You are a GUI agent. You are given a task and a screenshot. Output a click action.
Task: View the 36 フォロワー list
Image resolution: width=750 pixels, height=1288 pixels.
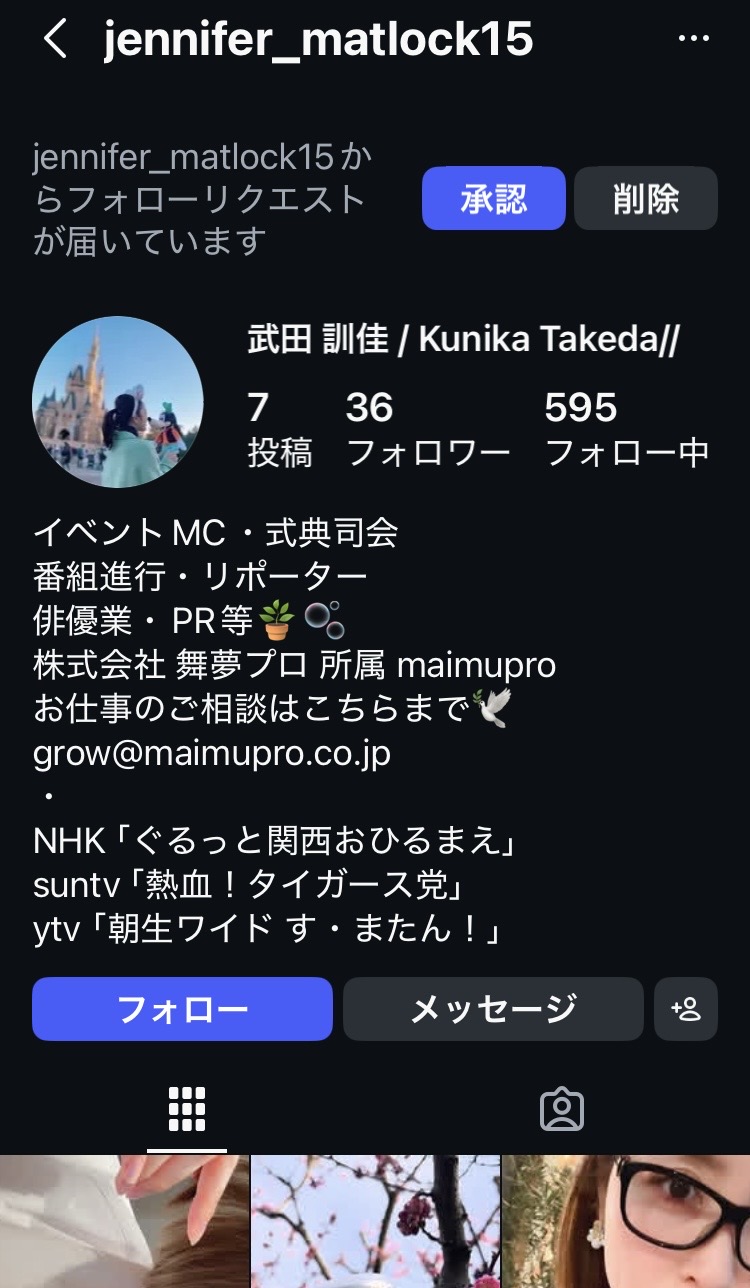point(427,429)
